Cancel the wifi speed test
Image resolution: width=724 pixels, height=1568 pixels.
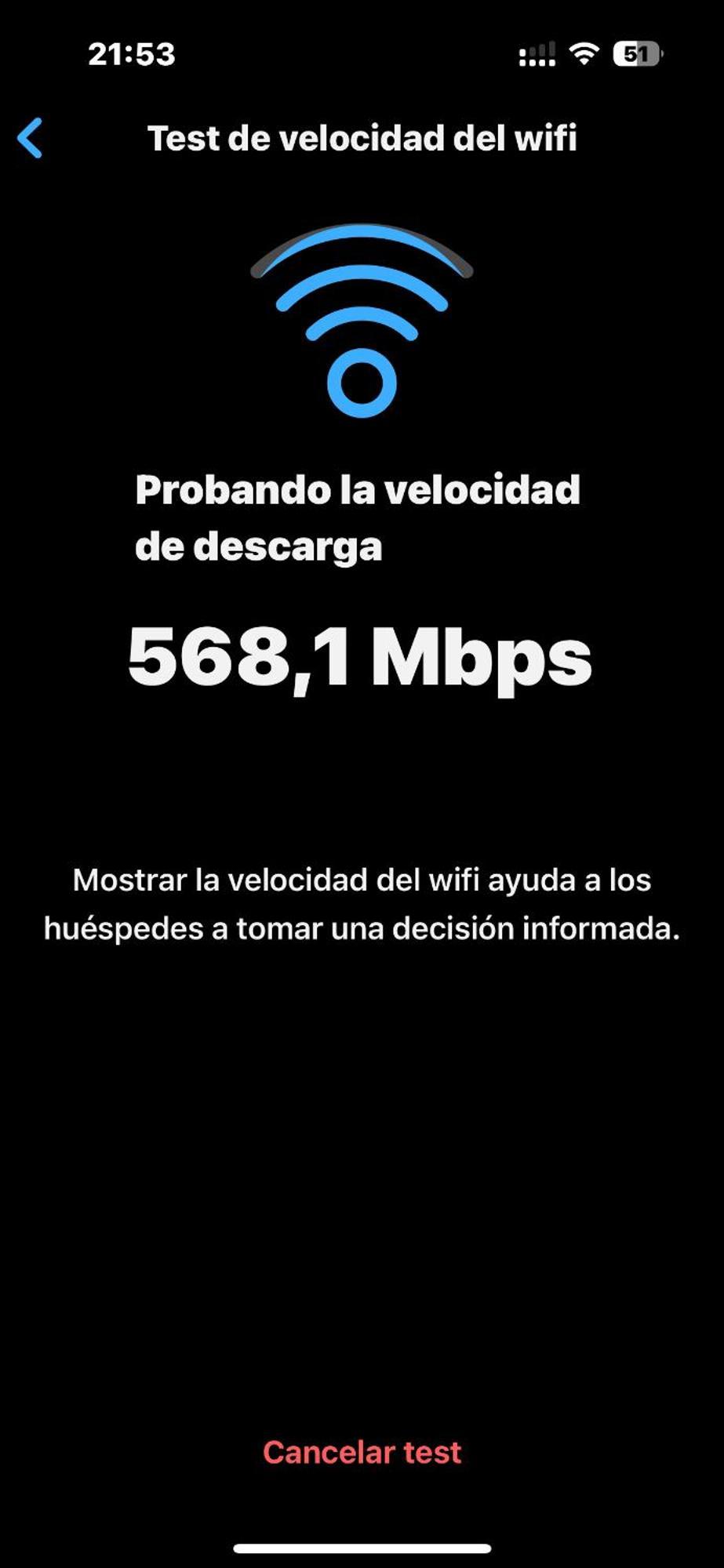tap(362, 1452)
